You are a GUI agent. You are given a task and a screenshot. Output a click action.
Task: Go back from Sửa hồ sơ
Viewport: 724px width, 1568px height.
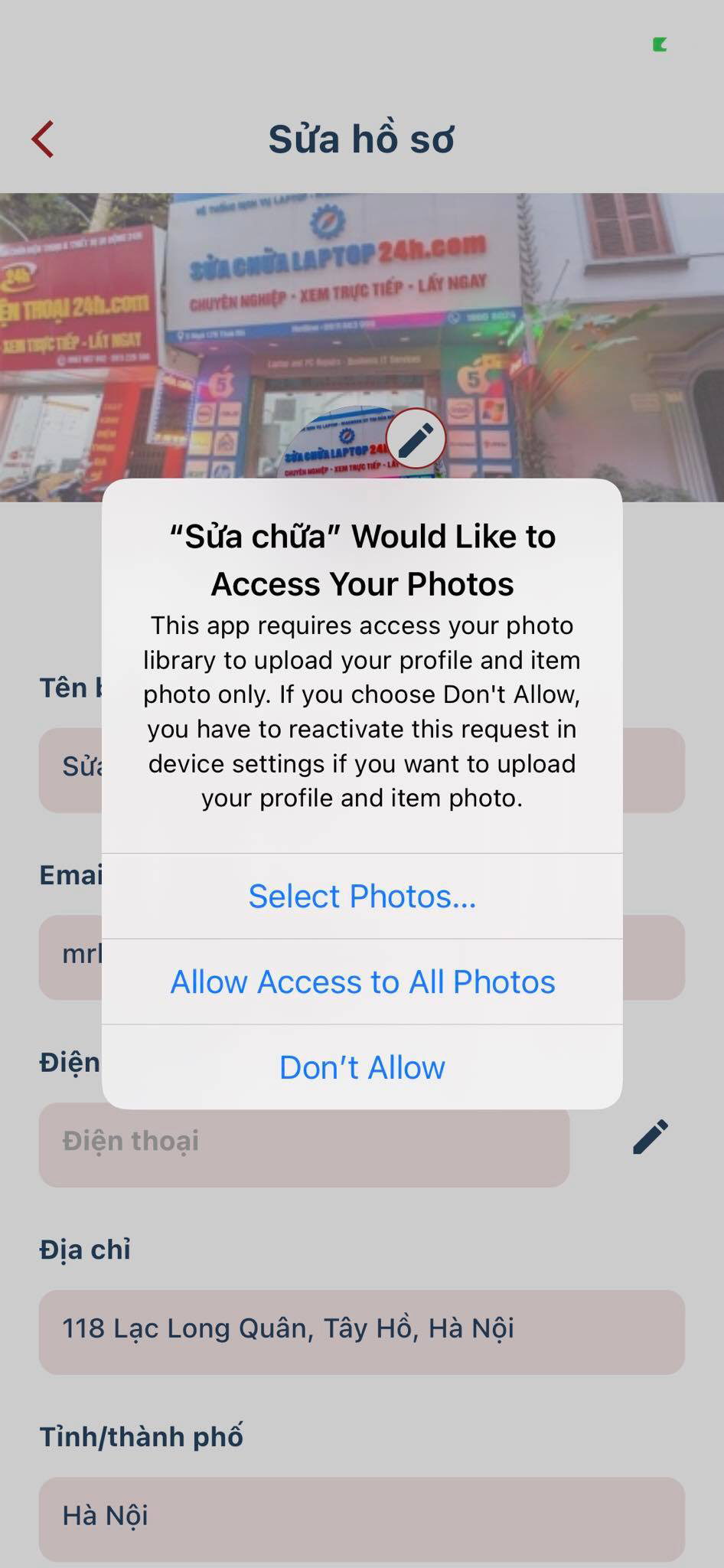(43, 139)
